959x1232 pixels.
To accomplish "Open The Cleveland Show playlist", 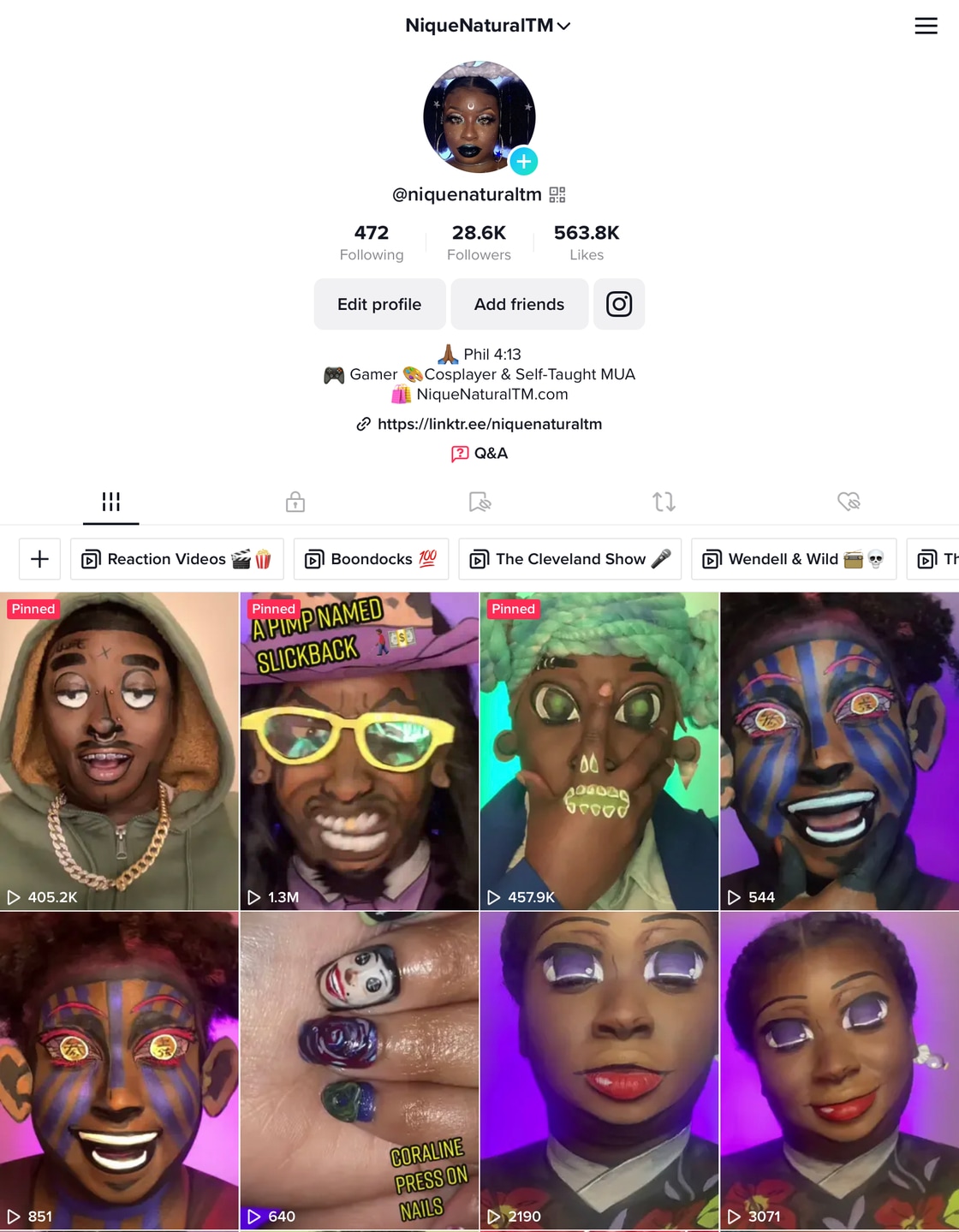I will pyautogui.click(x=569, y=559).
